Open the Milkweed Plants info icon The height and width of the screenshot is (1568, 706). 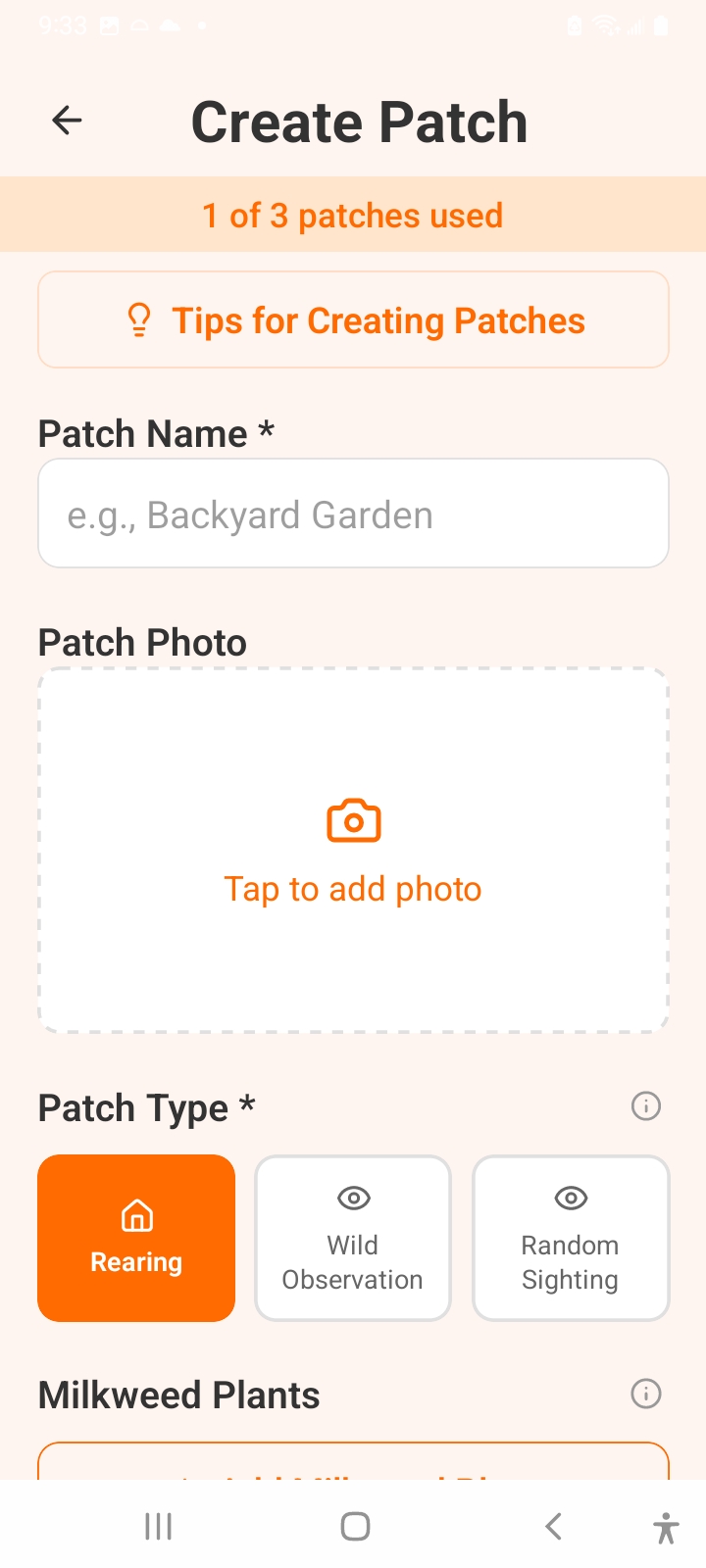point(645,1394)
